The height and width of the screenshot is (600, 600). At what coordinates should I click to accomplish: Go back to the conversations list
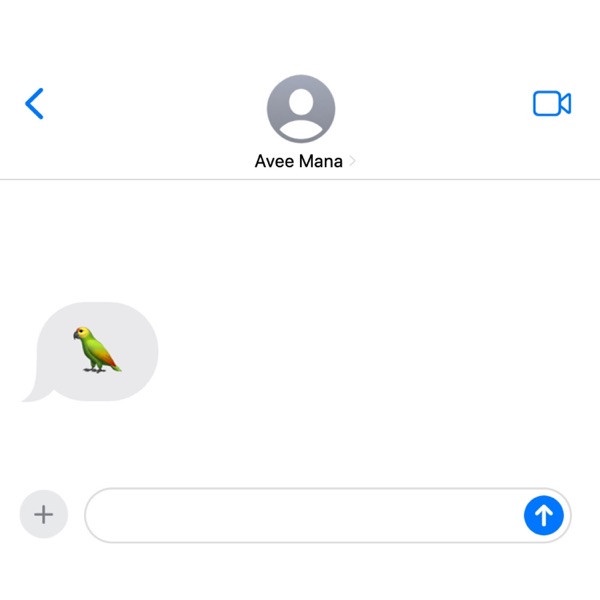(35, 103)
